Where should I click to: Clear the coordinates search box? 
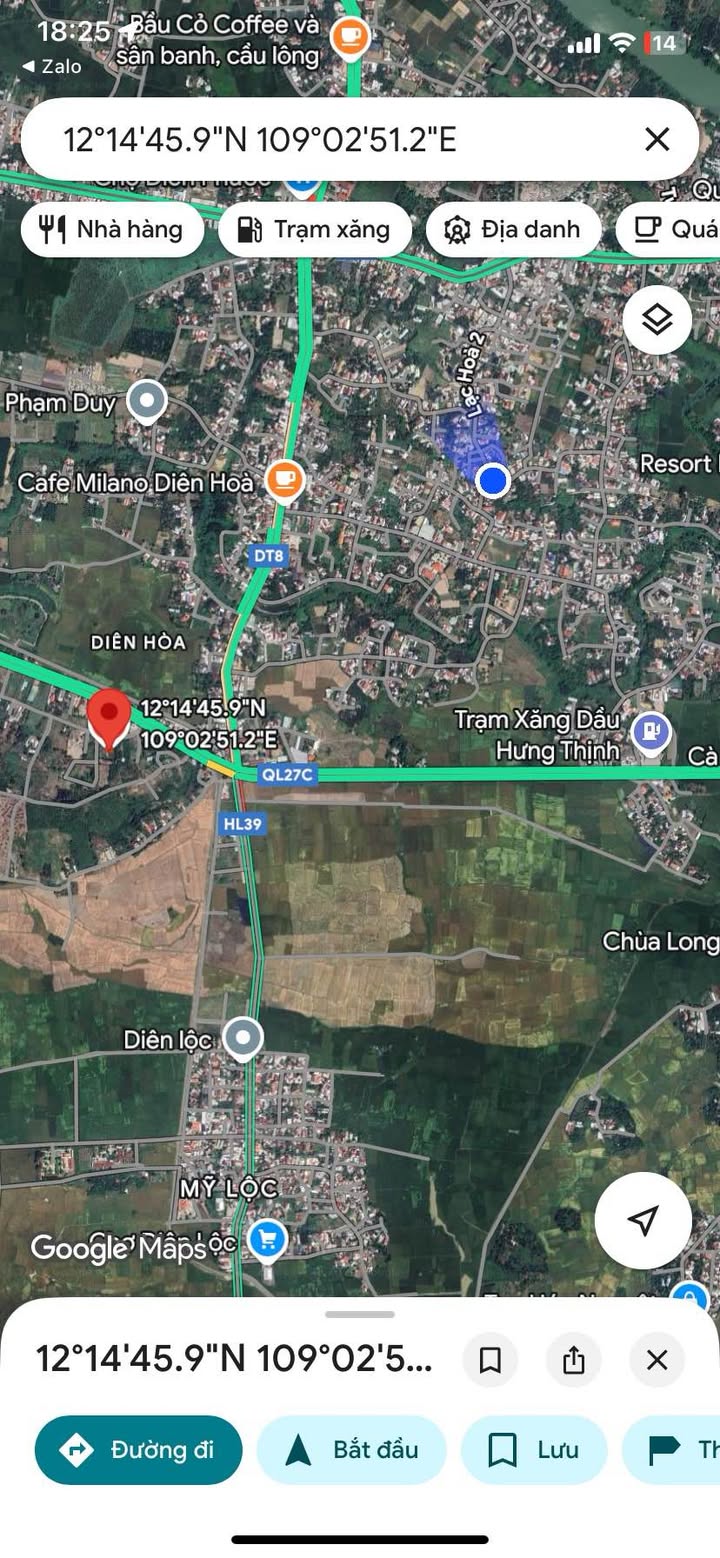tap(657, 139)
